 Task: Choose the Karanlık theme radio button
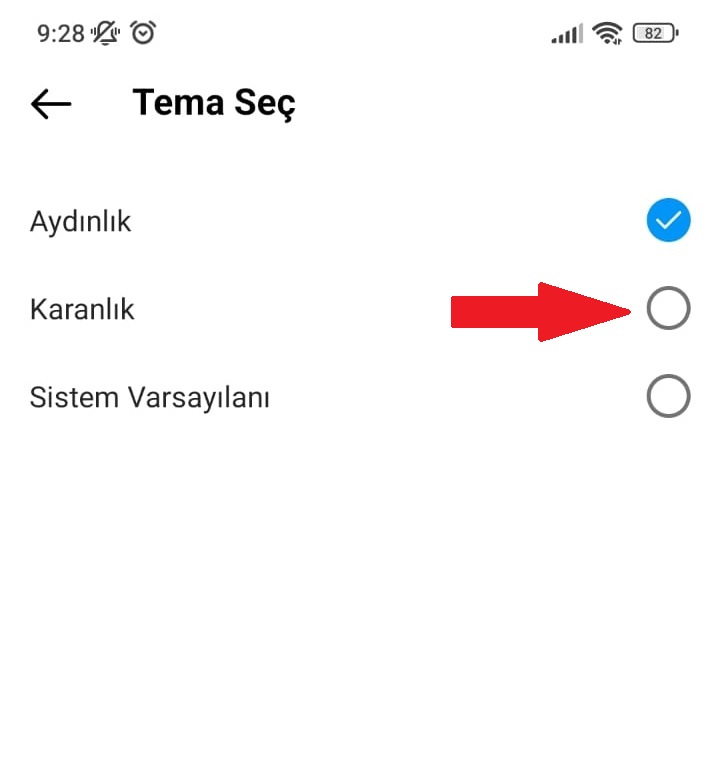pyautogui.click(x=668, y=309)
